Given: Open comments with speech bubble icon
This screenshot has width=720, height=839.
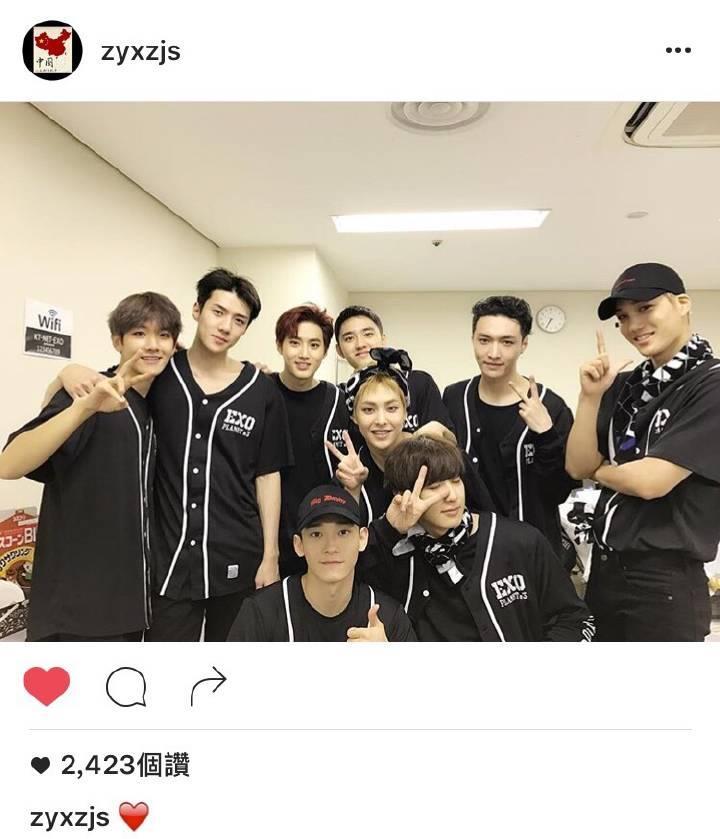Looking at the screenshot, I should tap(126, 687).
